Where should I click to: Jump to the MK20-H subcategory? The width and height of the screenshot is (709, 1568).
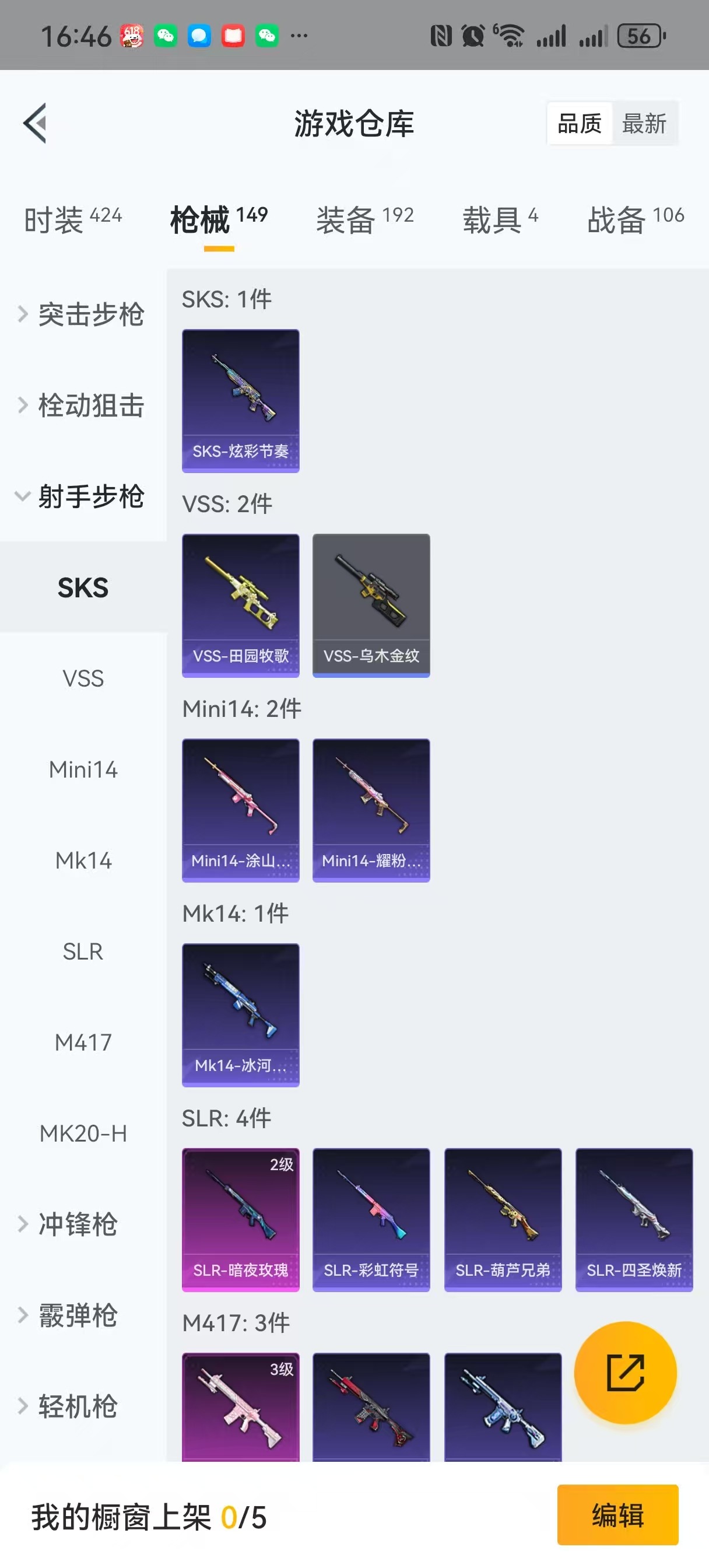(83, 1133)
